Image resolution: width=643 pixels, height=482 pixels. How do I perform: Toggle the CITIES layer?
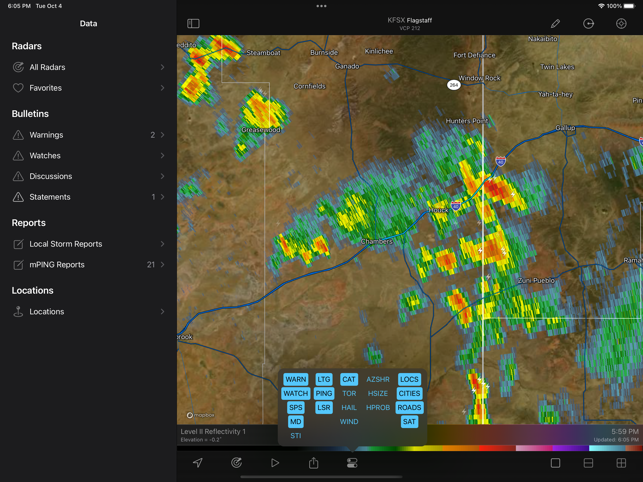click(409, 394)
